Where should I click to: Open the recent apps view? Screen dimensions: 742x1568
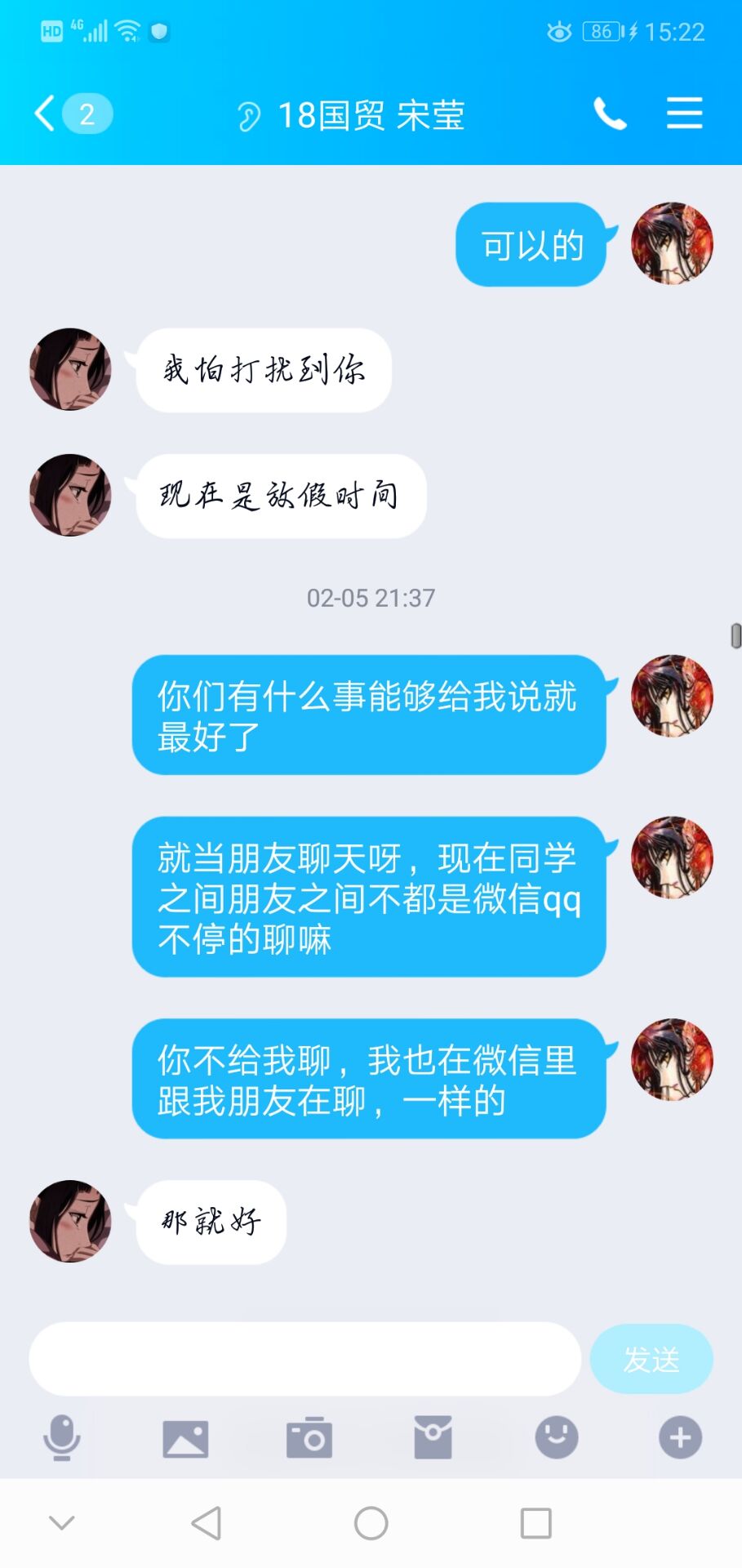[535, 1523]
